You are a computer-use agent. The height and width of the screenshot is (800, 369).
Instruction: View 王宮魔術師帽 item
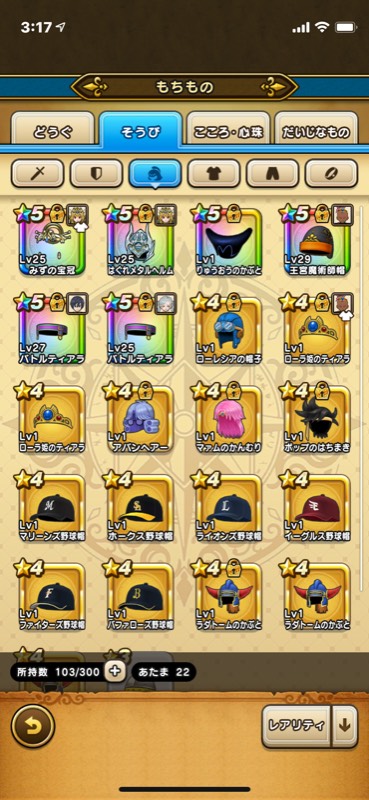317,241
